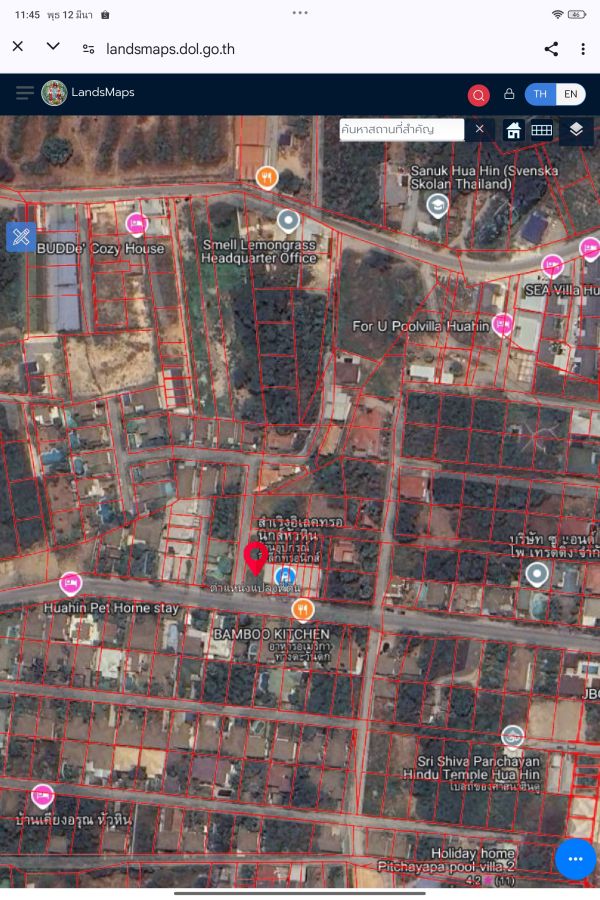
Task: Tap the Huahin Pet Home stay marker
Action: [70, 584]
